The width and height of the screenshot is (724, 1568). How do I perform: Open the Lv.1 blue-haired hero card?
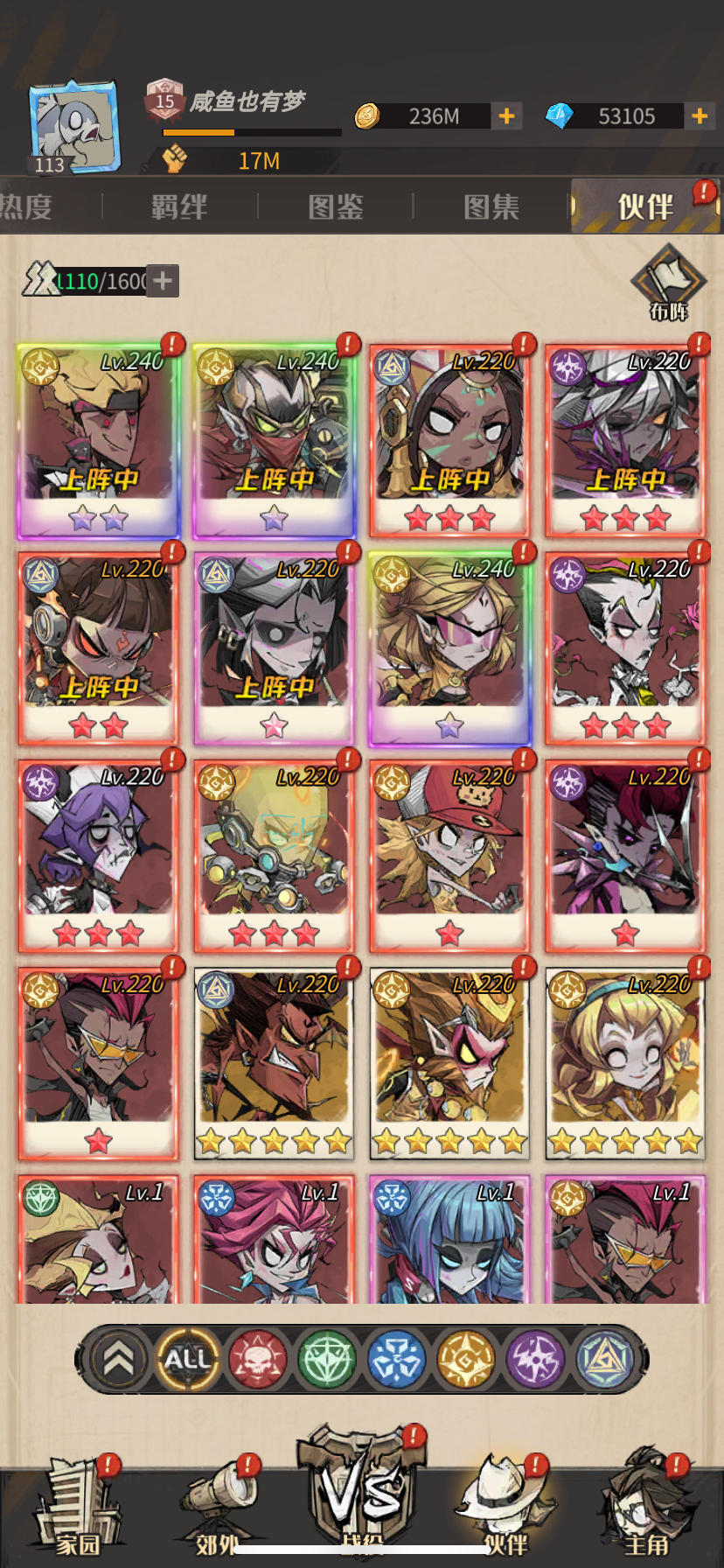(x=449, y=1241)
